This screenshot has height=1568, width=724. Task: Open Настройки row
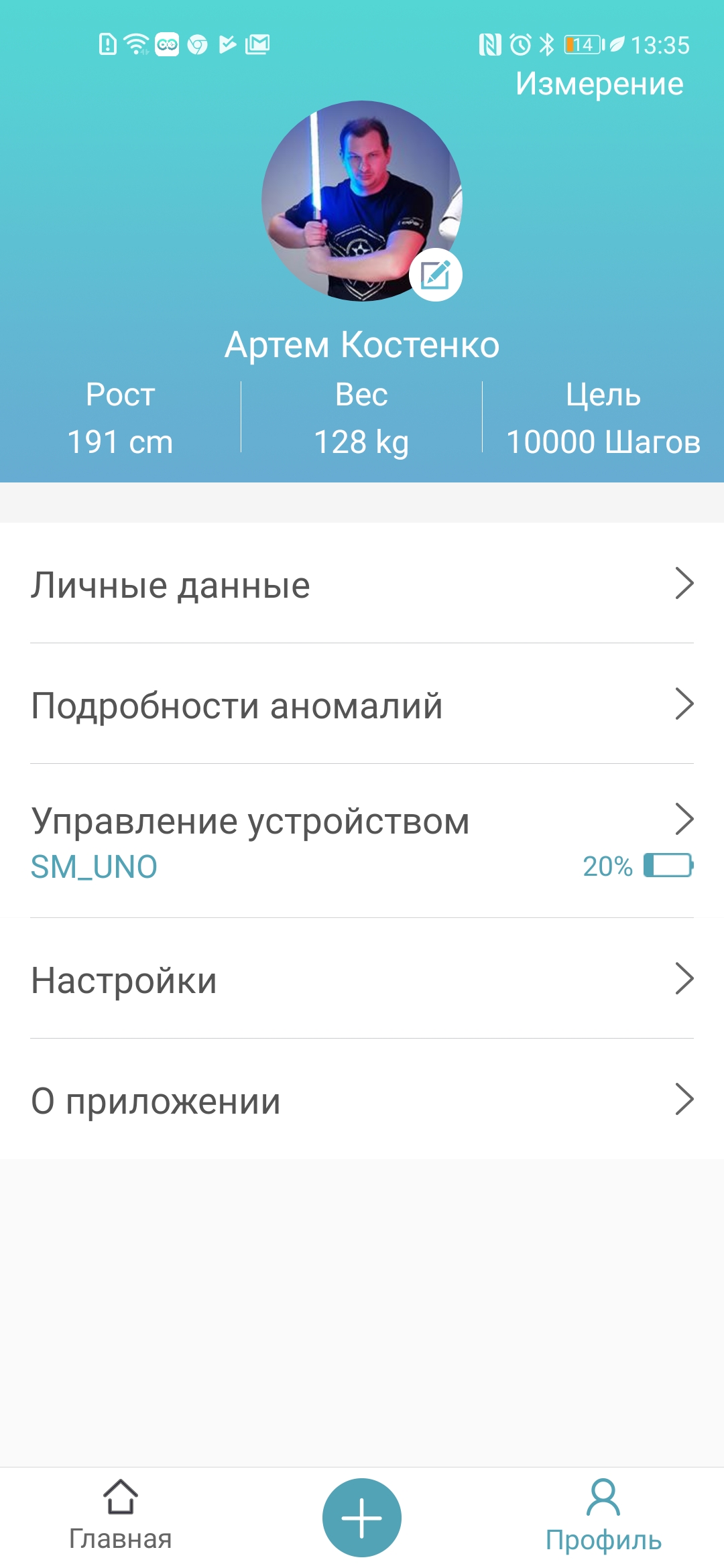point(362,980)
